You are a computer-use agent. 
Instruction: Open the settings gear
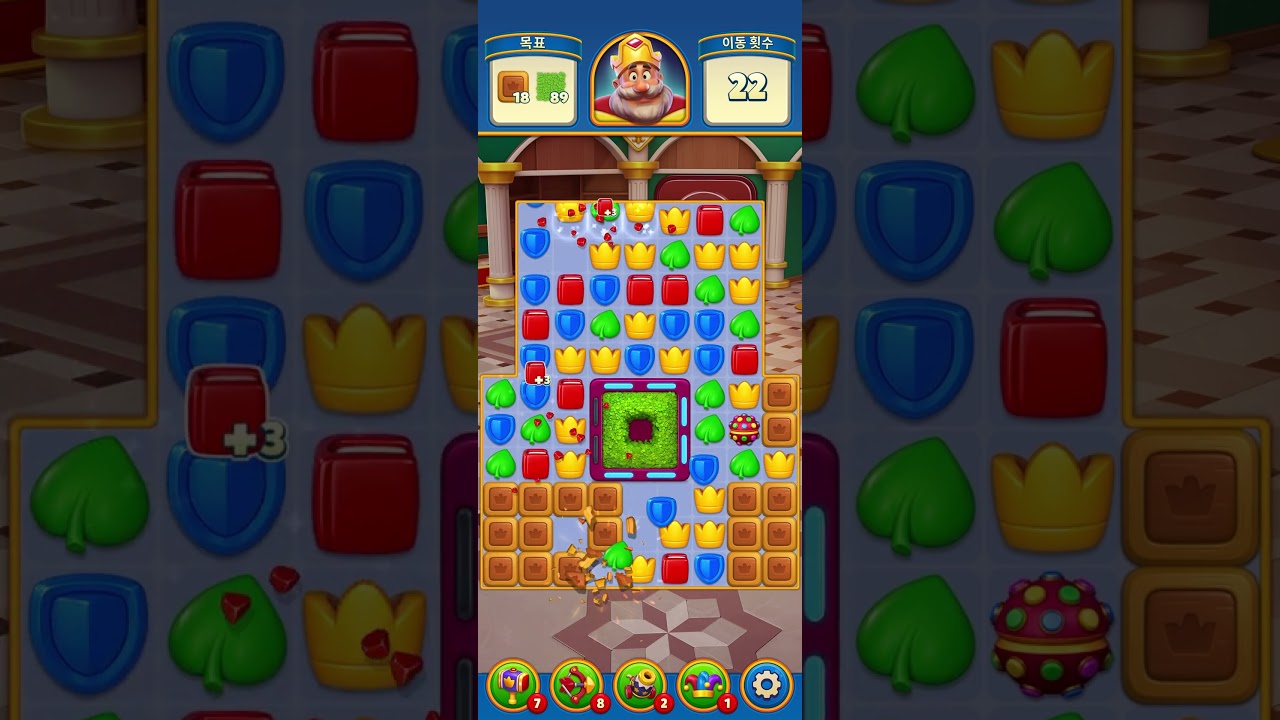(x=767, y=685)
